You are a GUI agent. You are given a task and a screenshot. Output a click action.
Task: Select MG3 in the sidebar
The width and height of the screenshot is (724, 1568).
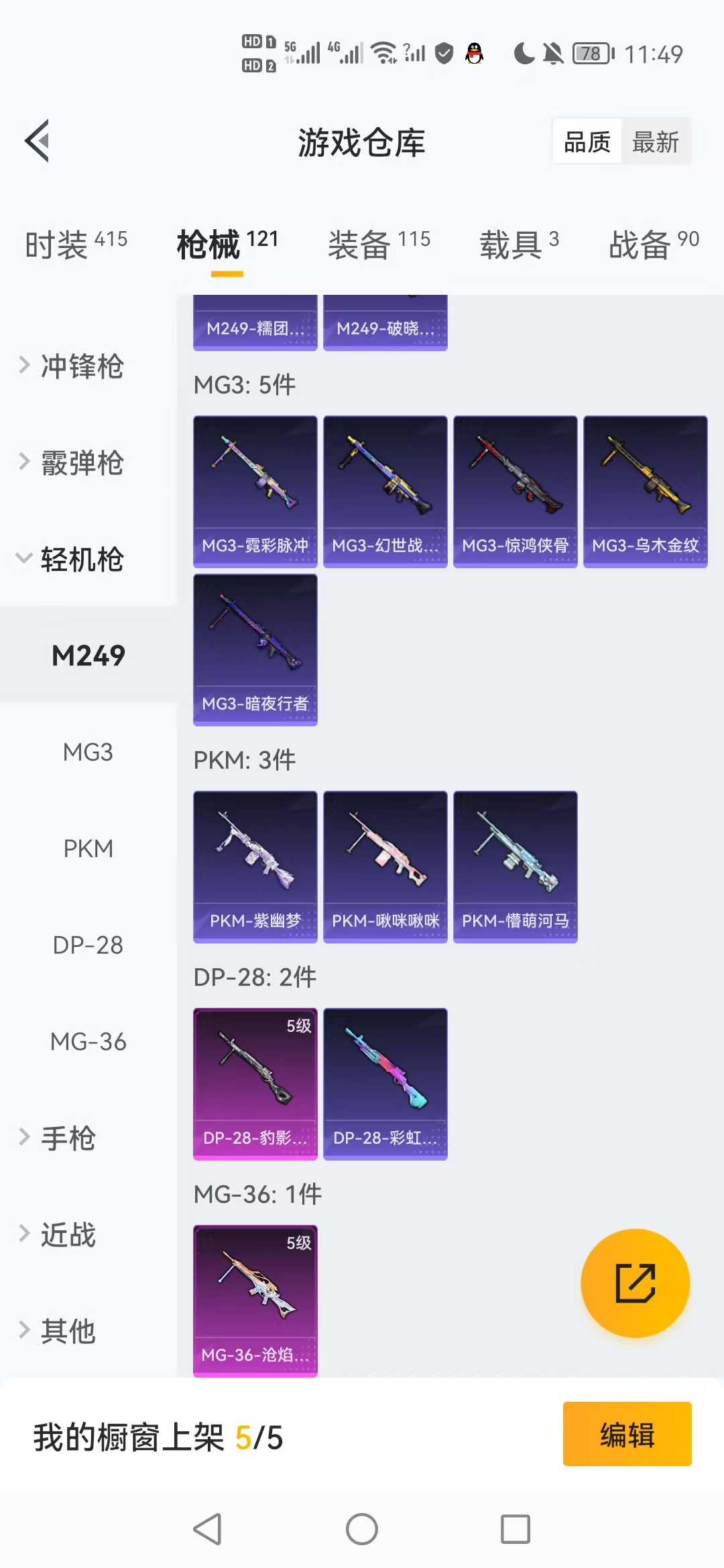point(88,753)
